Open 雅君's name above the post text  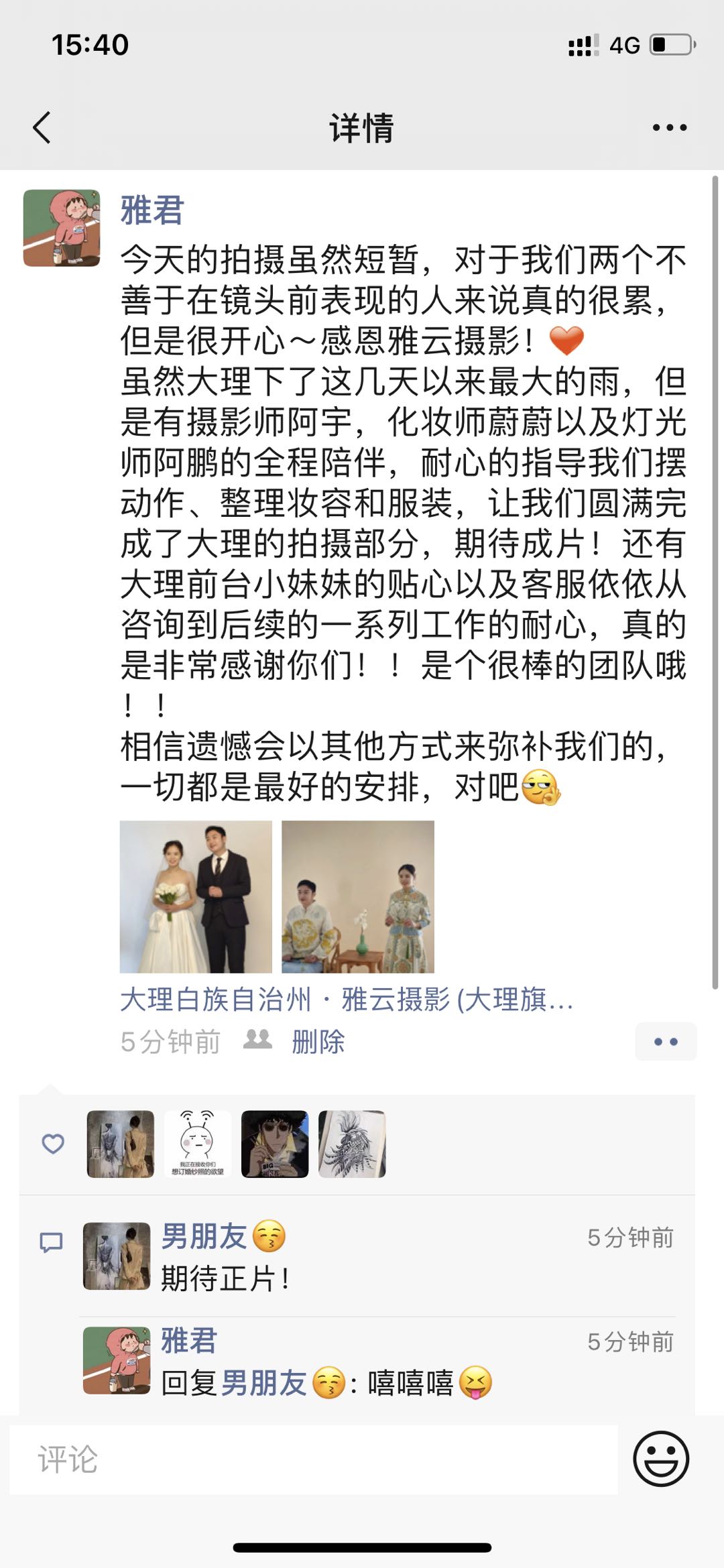point(152,210)
